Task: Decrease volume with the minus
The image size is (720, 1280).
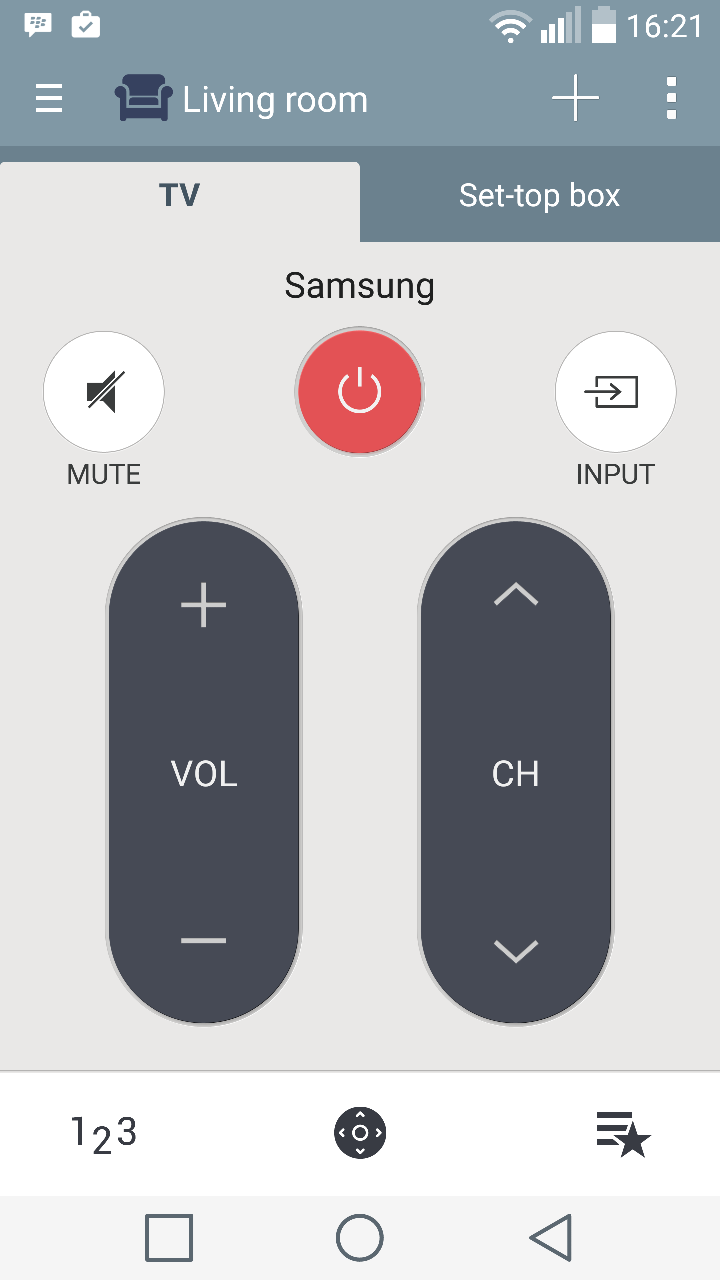Action: [204, 941]
